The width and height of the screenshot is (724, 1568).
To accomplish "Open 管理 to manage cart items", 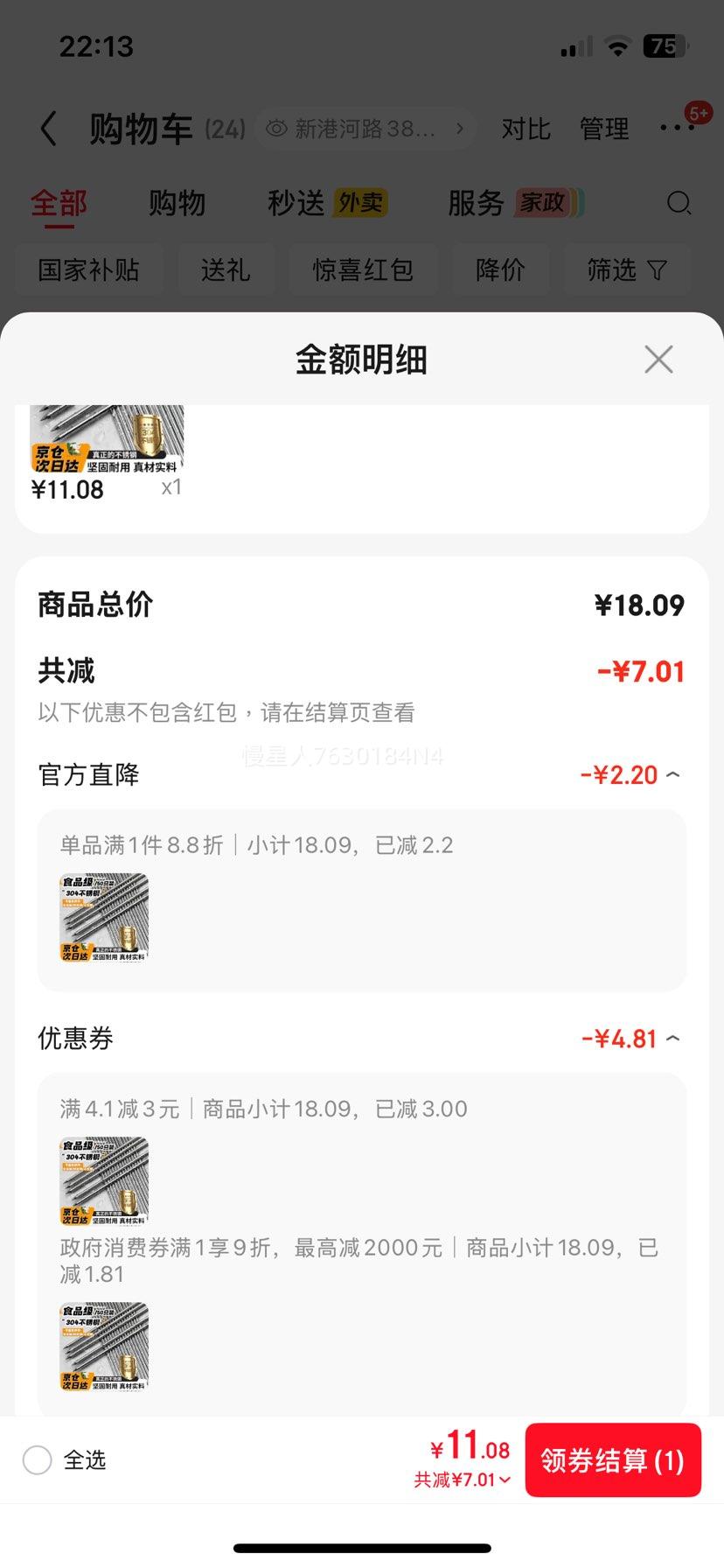I will 603,128.
